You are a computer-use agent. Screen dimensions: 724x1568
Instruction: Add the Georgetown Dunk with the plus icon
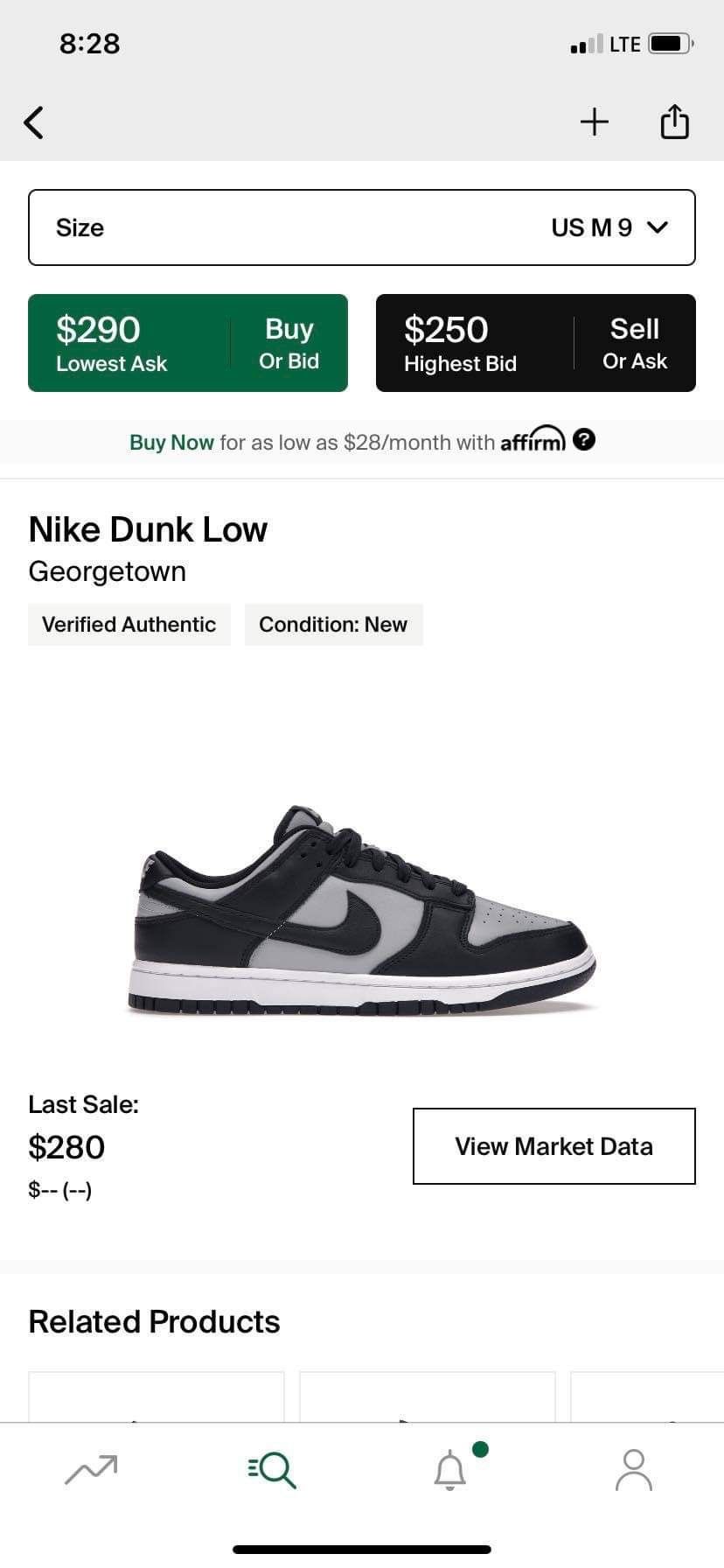[x=594, y=122]
